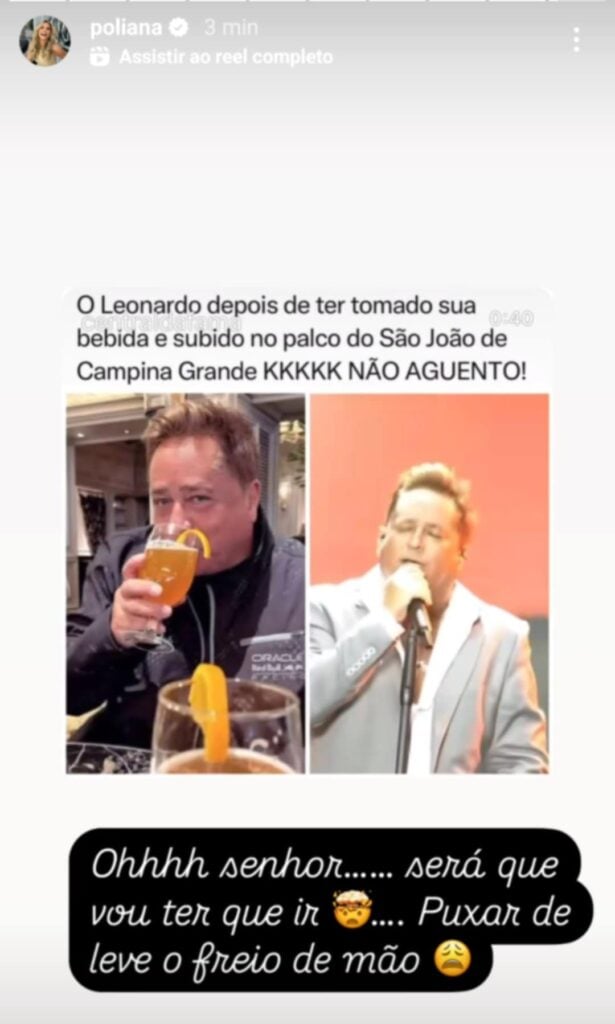This screenshot has width=615, height=1024.
Task: Open the story overflow menu
Action: [576, 40]
